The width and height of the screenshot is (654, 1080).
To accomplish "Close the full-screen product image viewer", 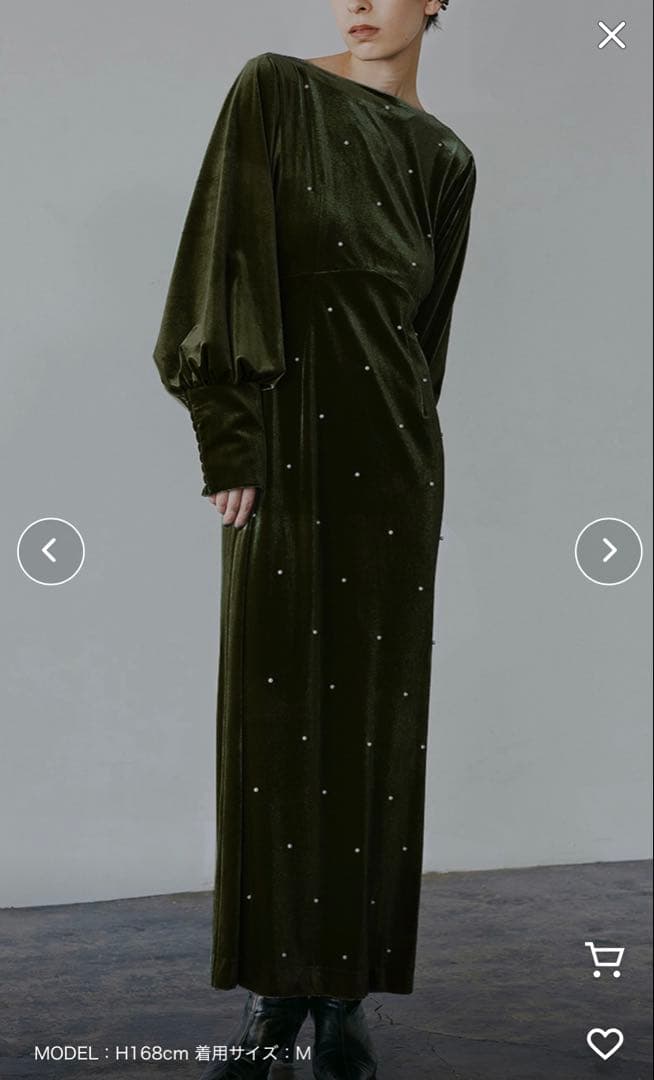I will pos(611,36).
